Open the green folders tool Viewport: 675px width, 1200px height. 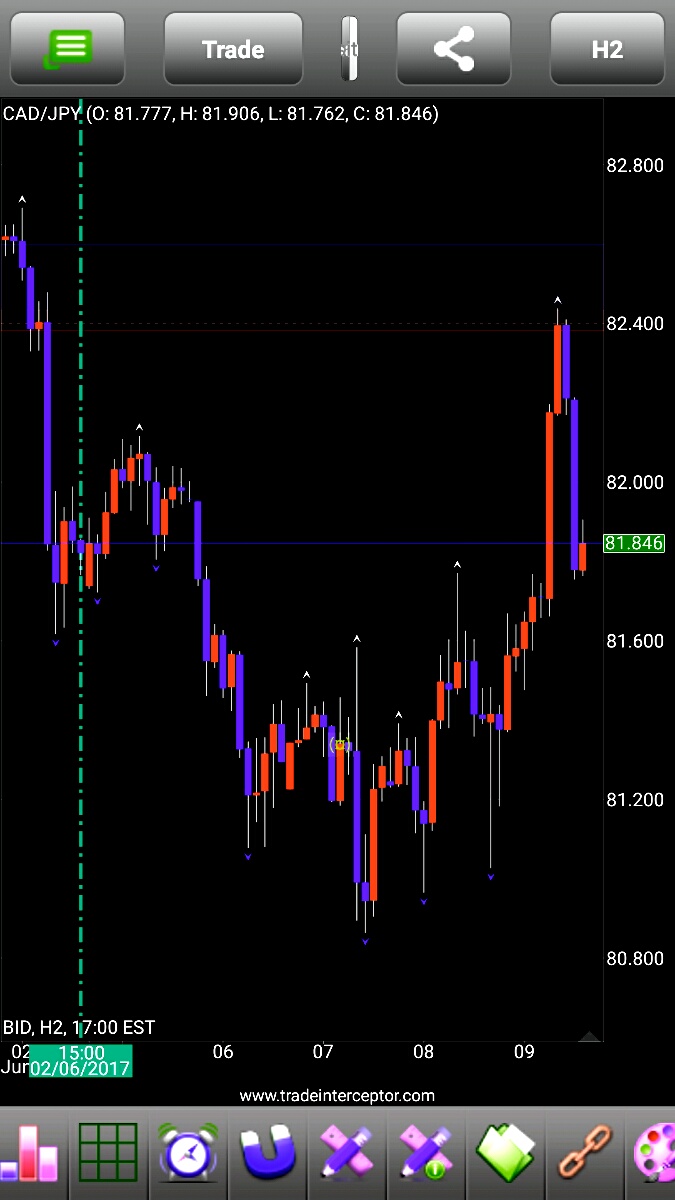(506, 1153)
